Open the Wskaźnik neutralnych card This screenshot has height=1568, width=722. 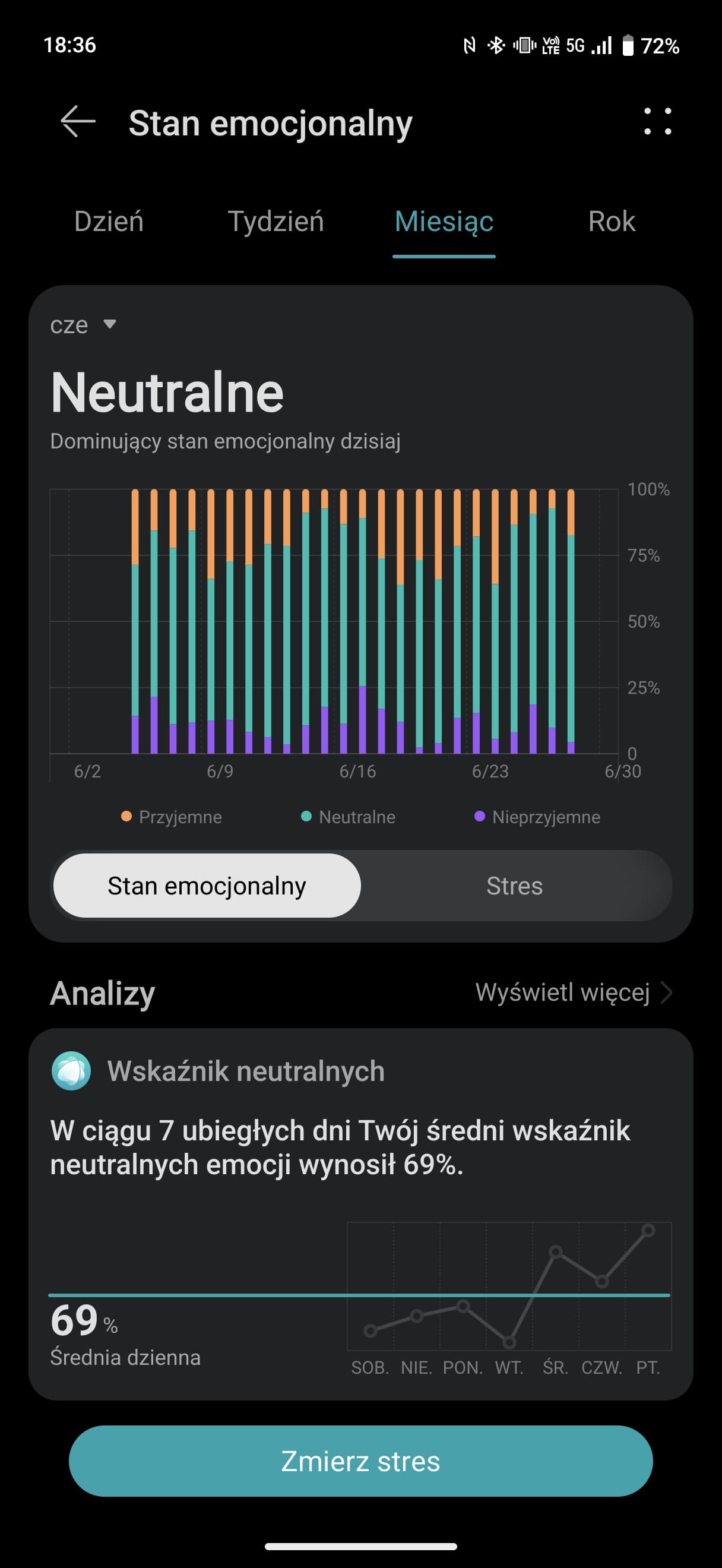point(360,1214)
